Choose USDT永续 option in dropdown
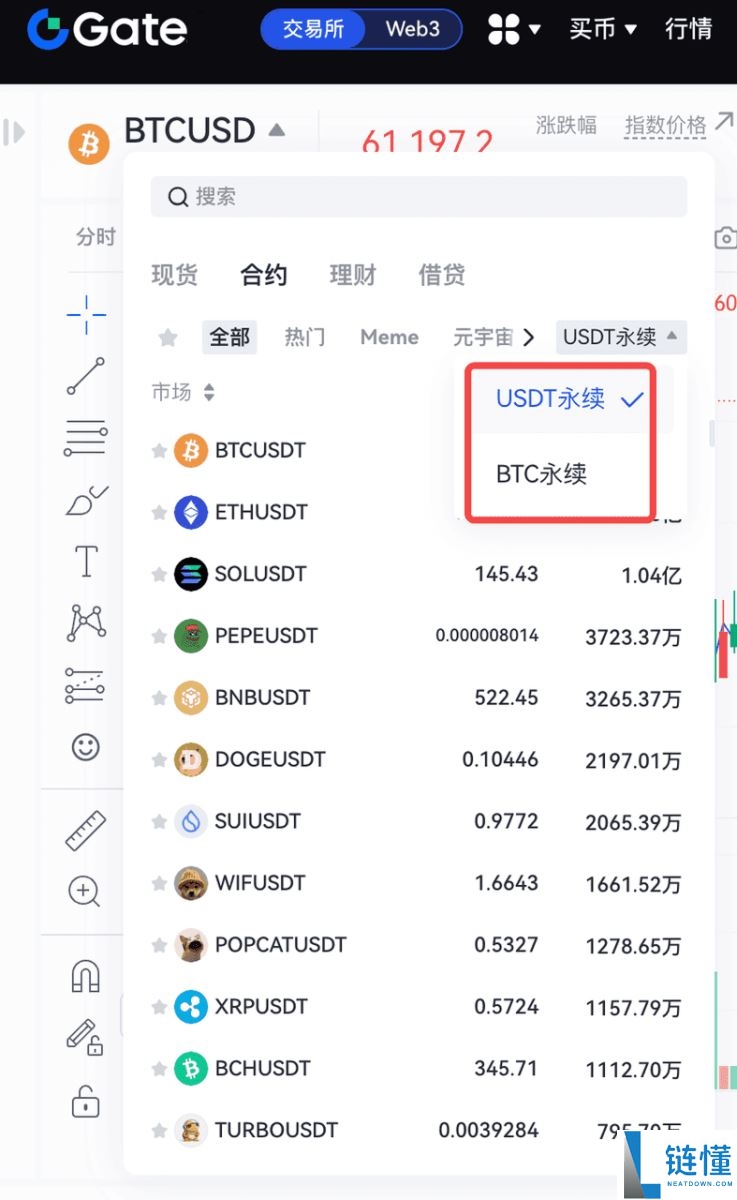The image size is (737, 1200). point(551,399)
